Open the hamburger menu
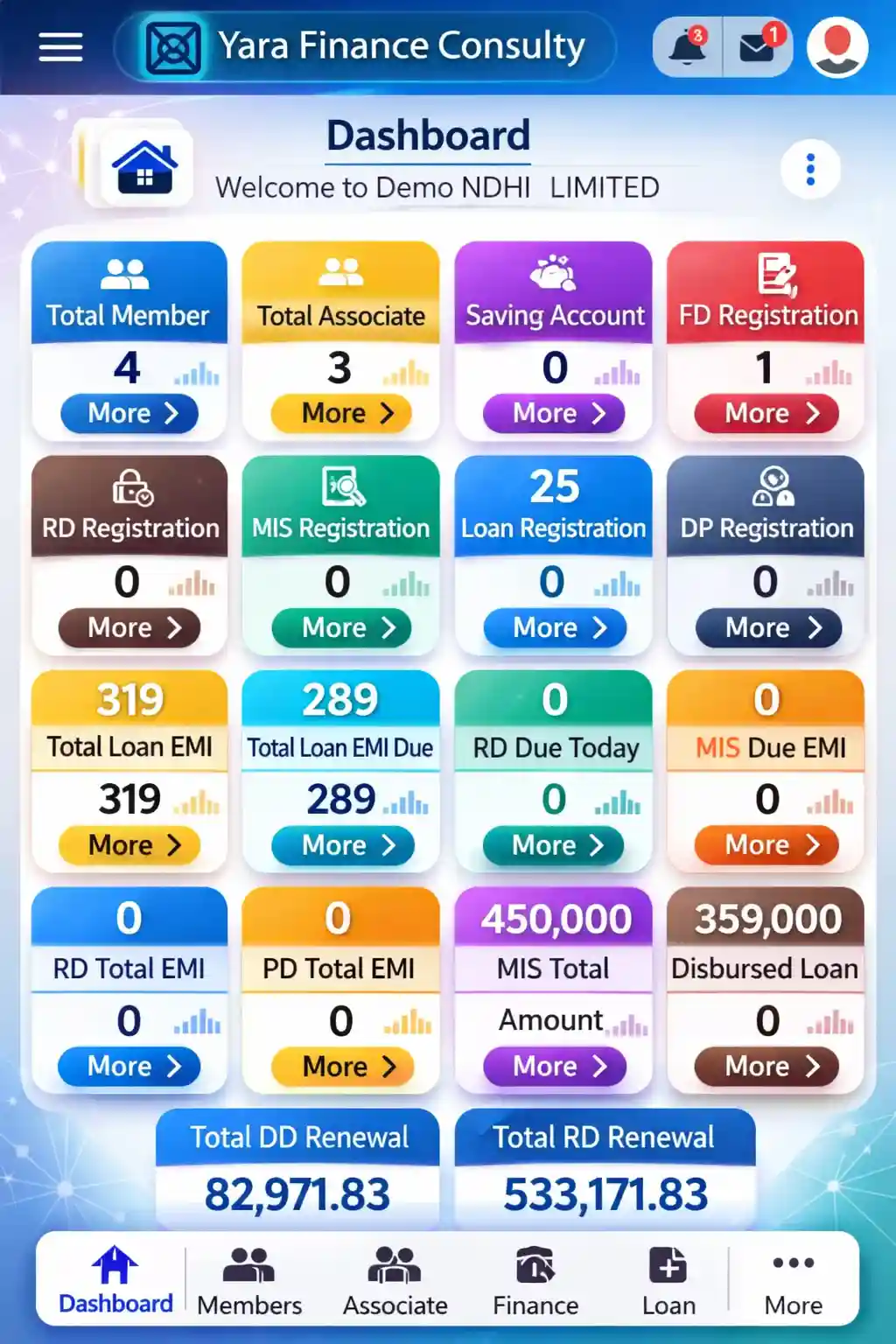 [59, 46]
